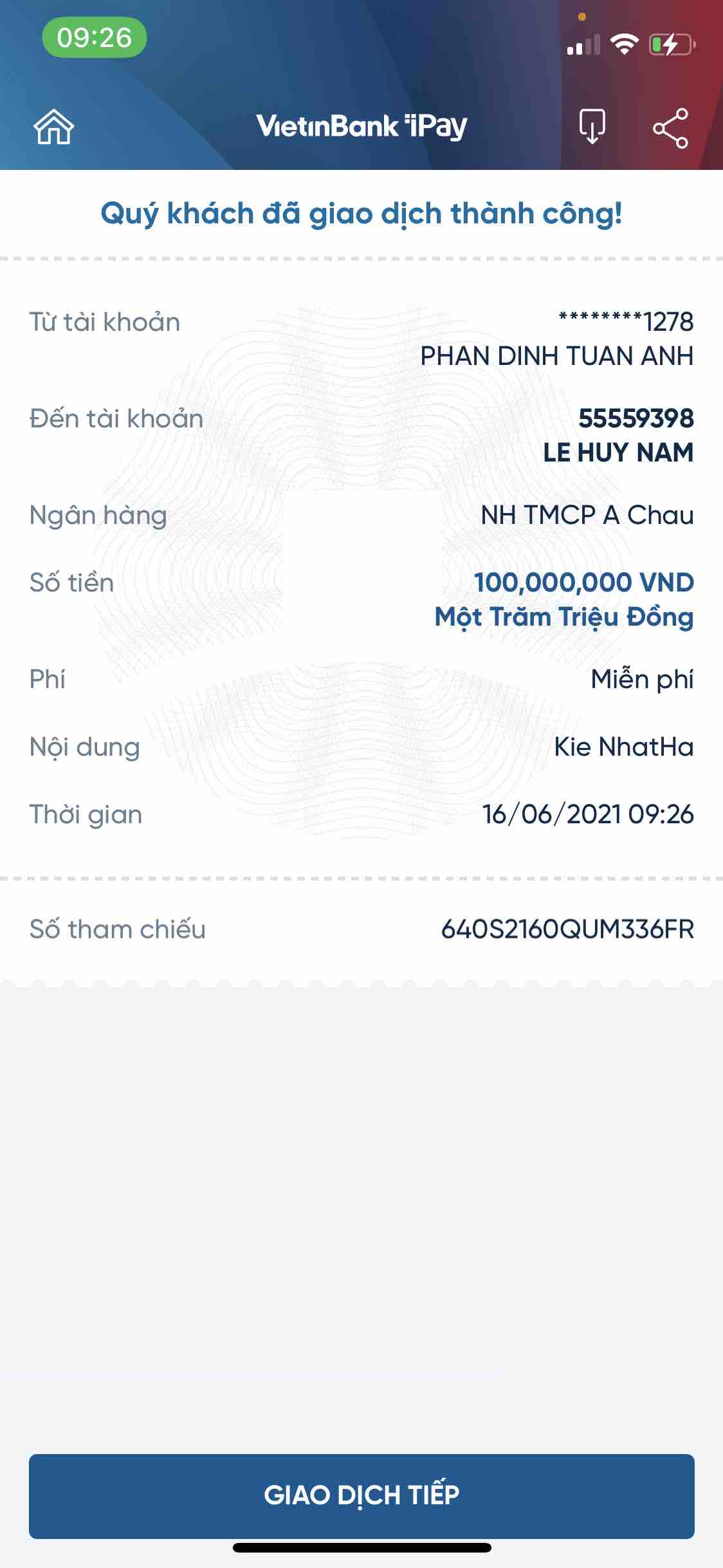
Task: Save the transaction receipt to device
Action: [592, 127]
